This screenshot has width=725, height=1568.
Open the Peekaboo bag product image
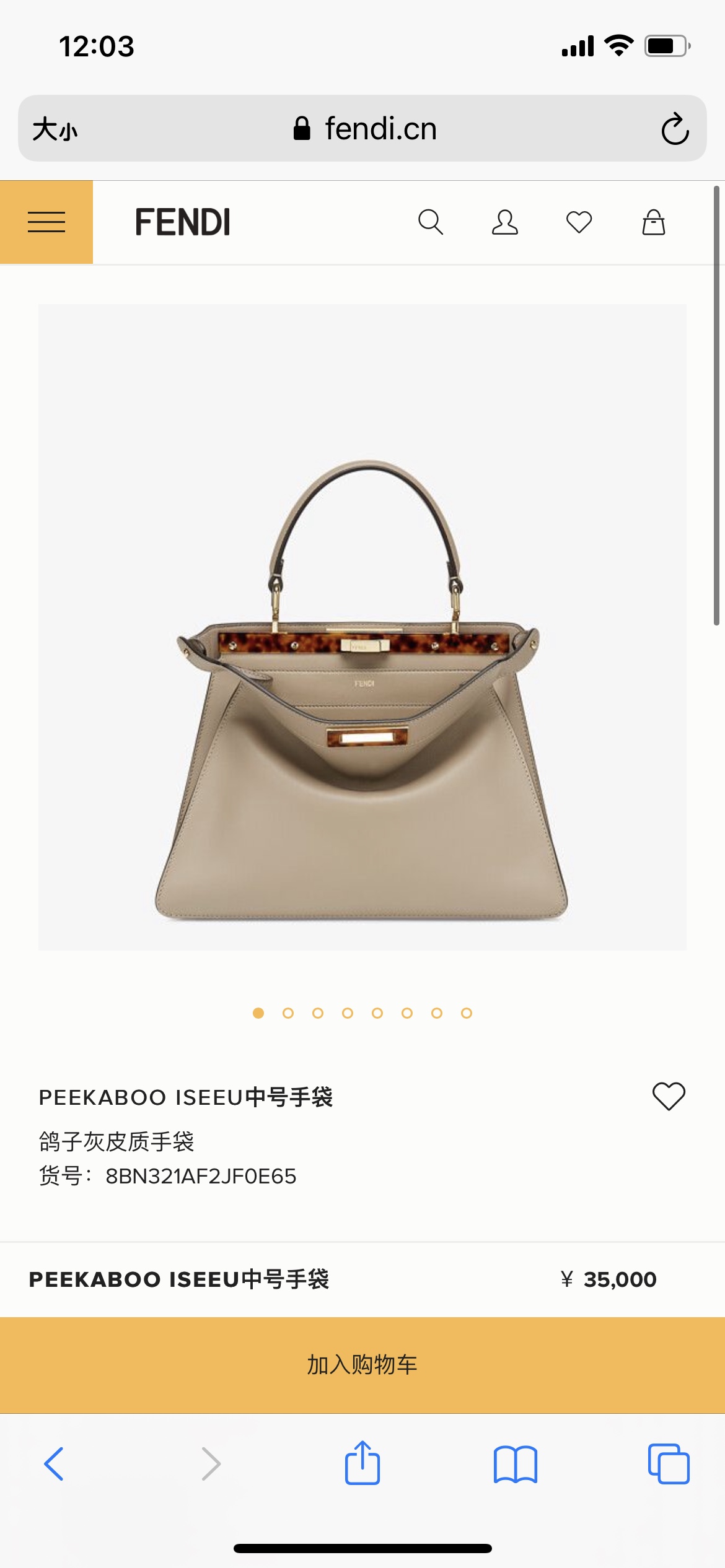pos(362,687)
